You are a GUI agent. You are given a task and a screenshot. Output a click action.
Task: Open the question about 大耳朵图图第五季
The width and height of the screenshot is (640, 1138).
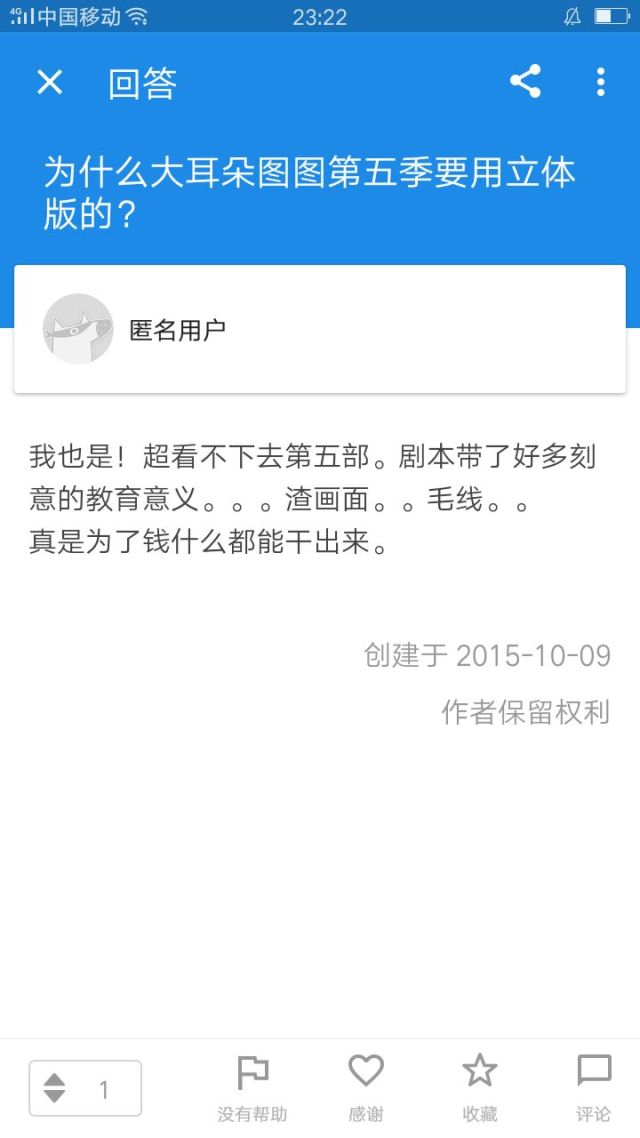click(x=309, y=193)
